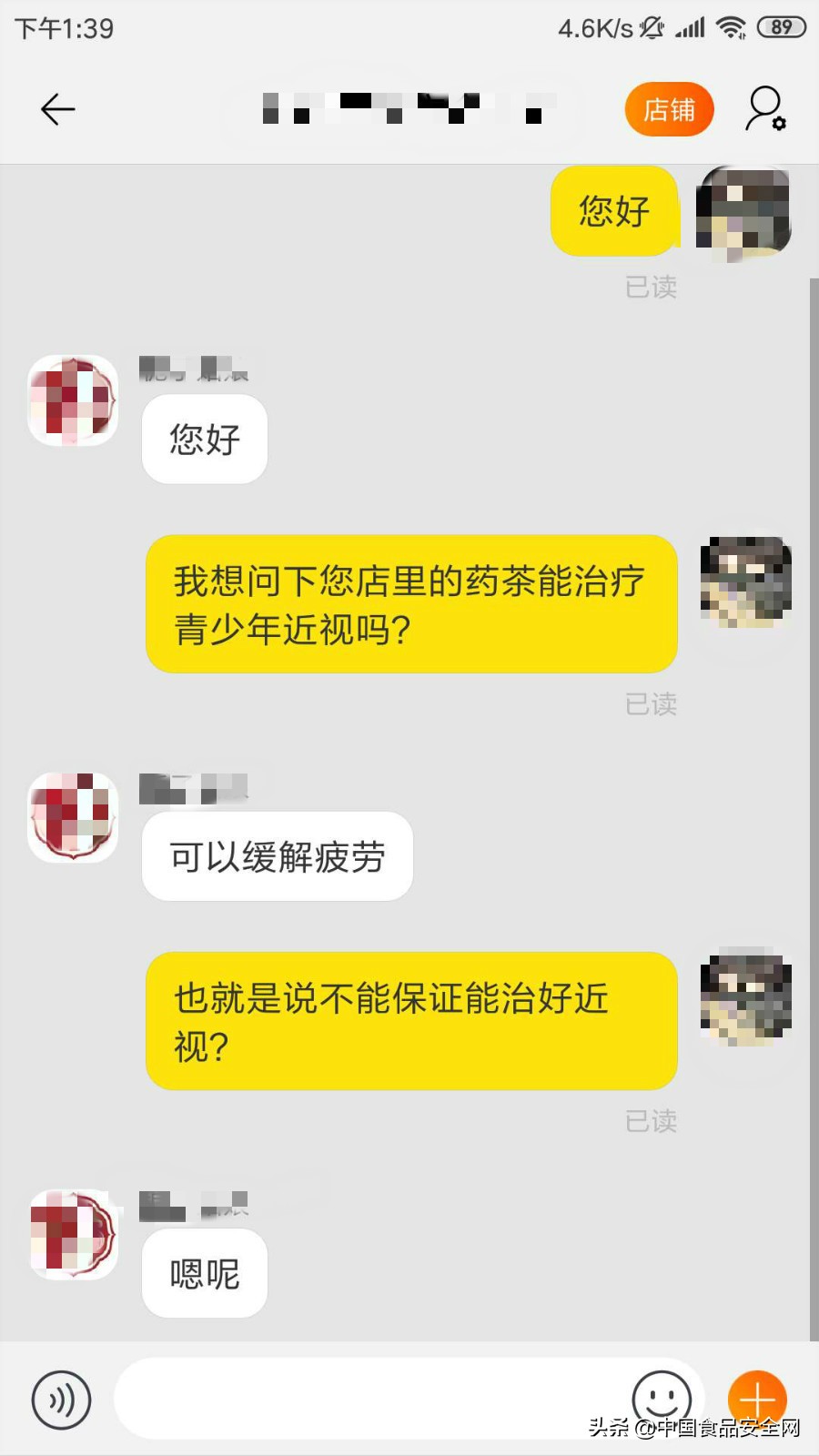
Task: Tap the 嗯呢 reply bubble
Action: (203, 1272)
